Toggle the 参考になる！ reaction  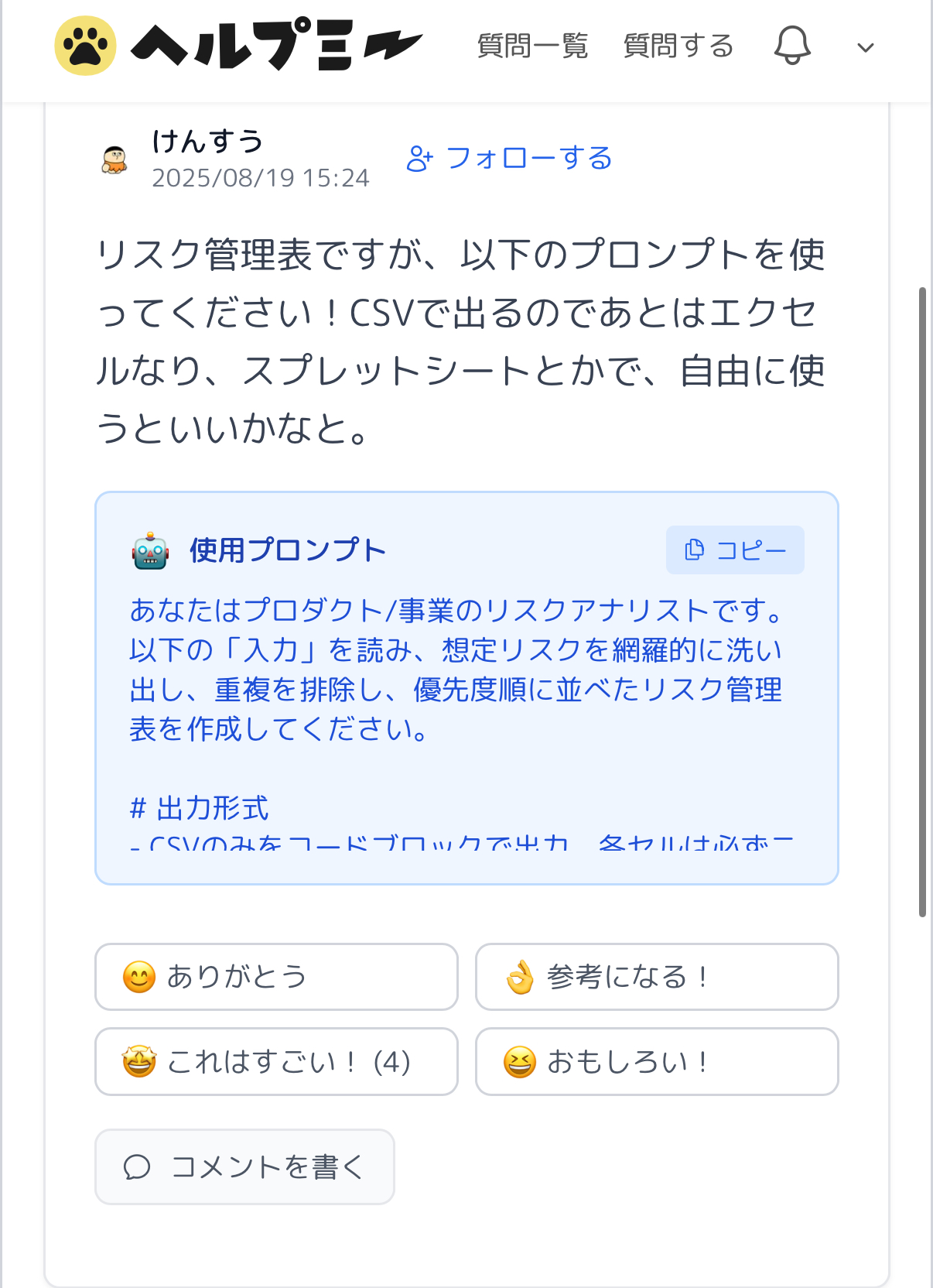click(656, 977)
